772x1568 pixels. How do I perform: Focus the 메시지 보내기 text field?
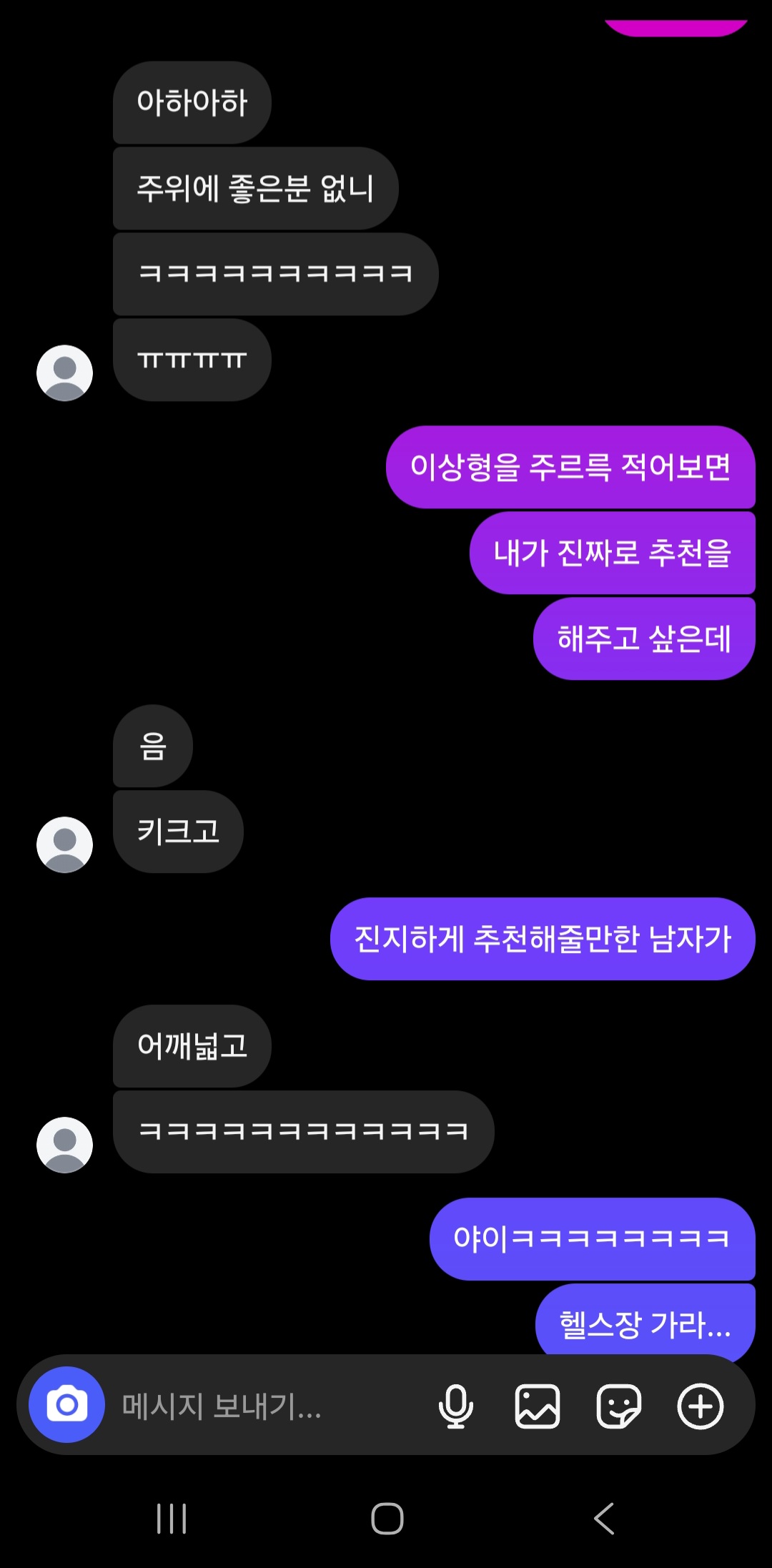tap(264, 1406)
